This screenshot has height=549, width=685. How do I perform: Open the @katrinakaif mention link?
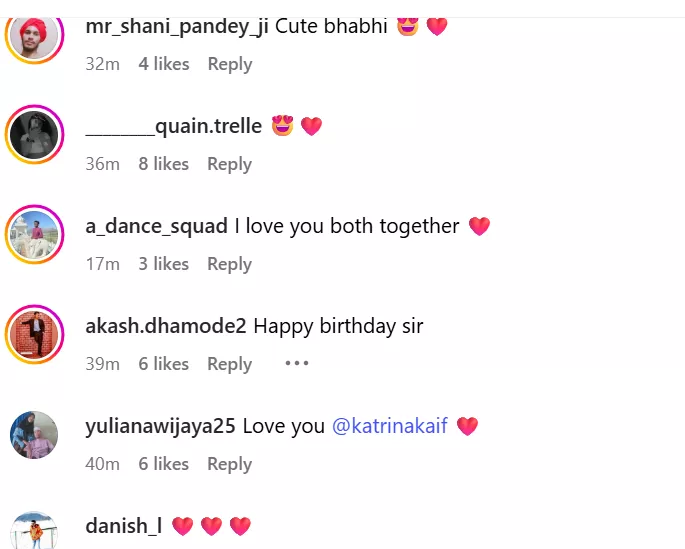click(389, 426)
